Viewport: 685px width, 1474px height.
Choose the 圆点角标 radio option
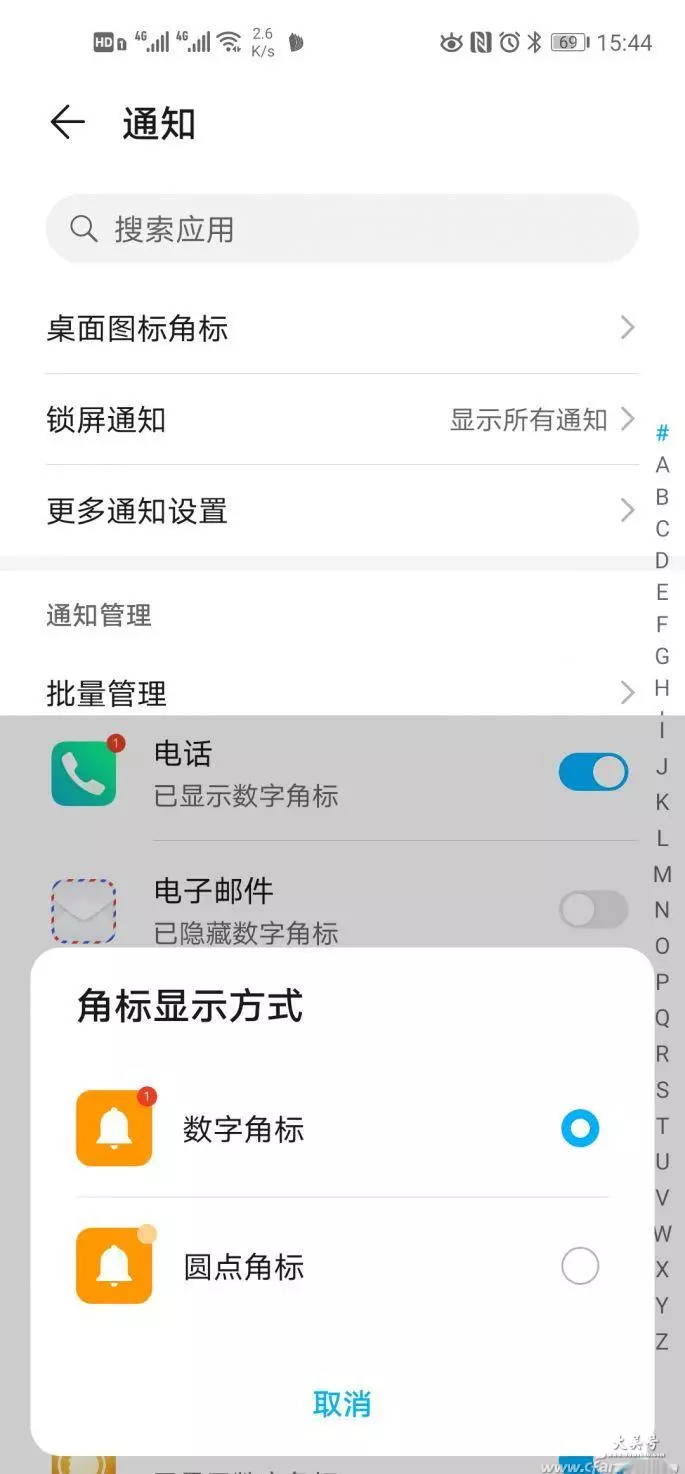pyautogui.click(x=579, y=1266)
